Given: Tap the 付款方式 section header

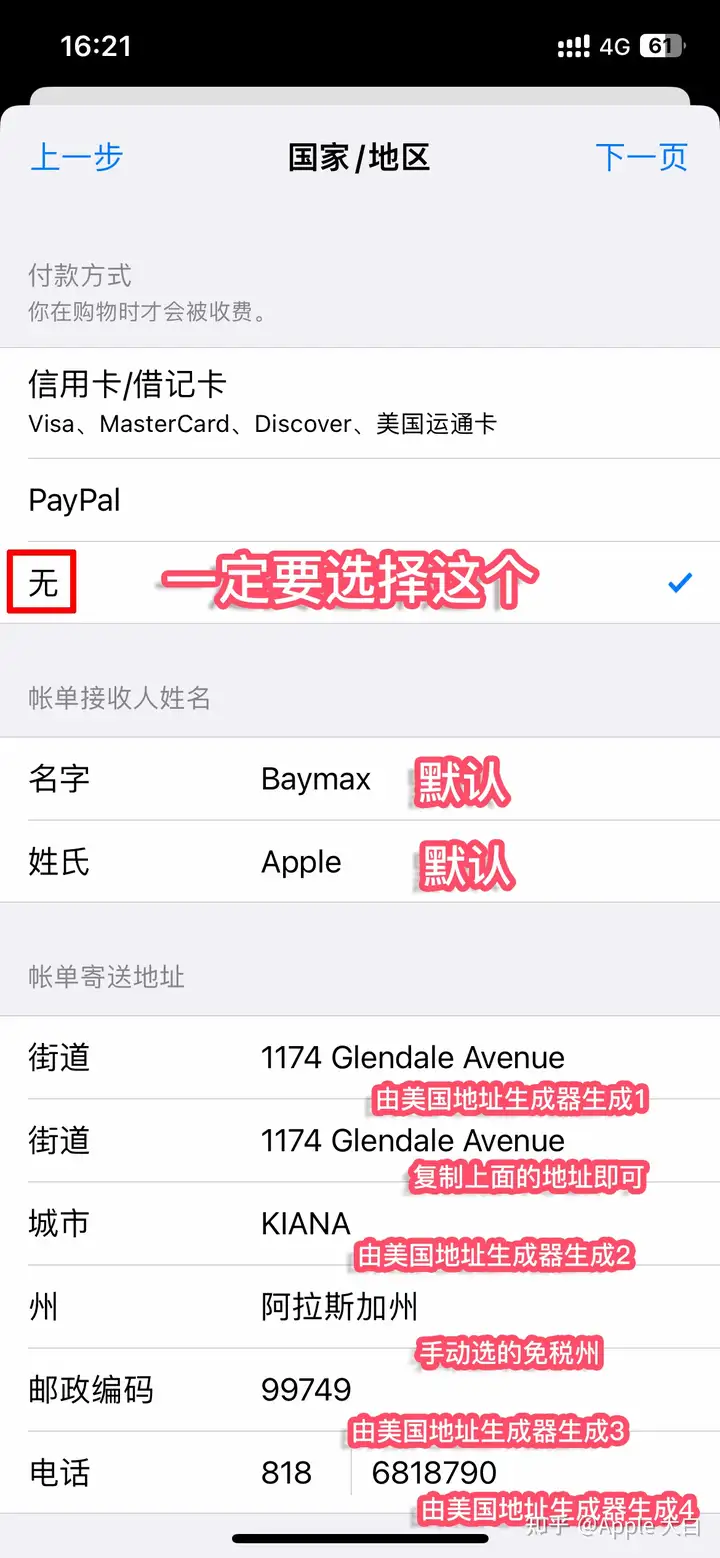Looking at the screenshot, I should [x=77, y=276].
